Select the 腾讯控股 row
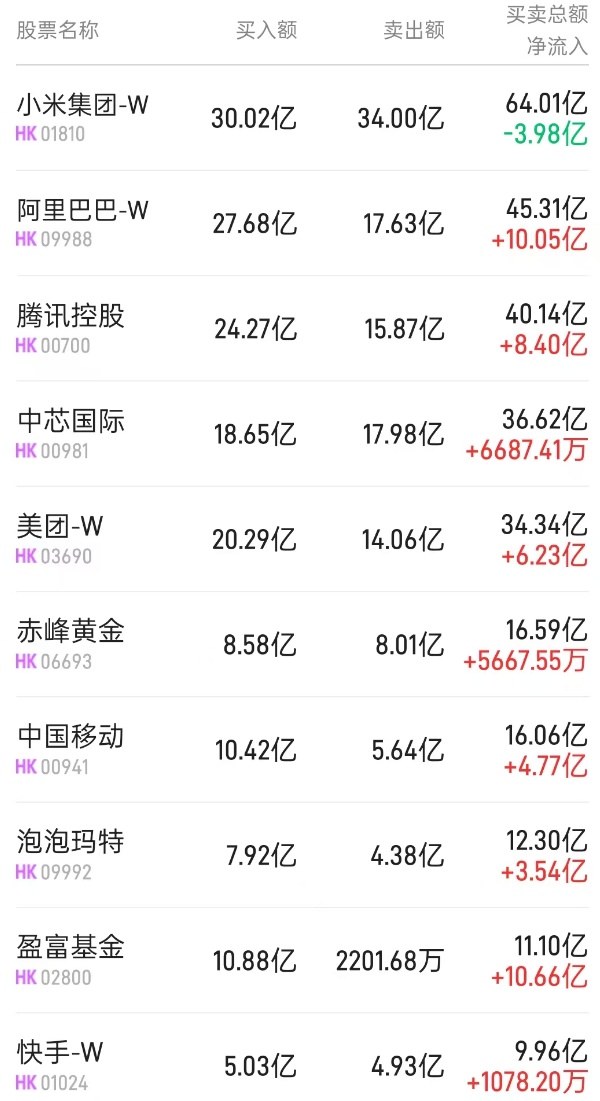 tap(71, 316)
